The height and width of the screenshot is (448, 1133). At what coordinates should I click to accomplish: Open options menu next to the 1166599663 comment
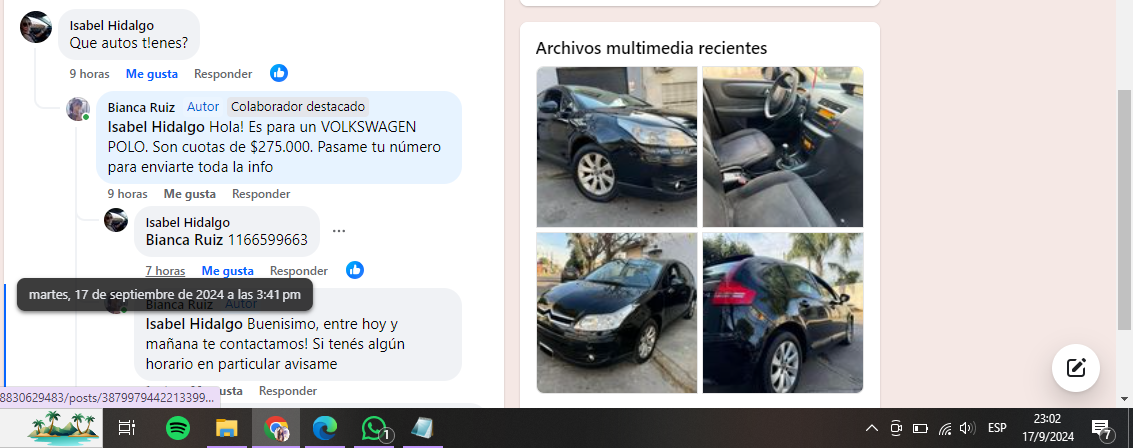coord(339,231)
